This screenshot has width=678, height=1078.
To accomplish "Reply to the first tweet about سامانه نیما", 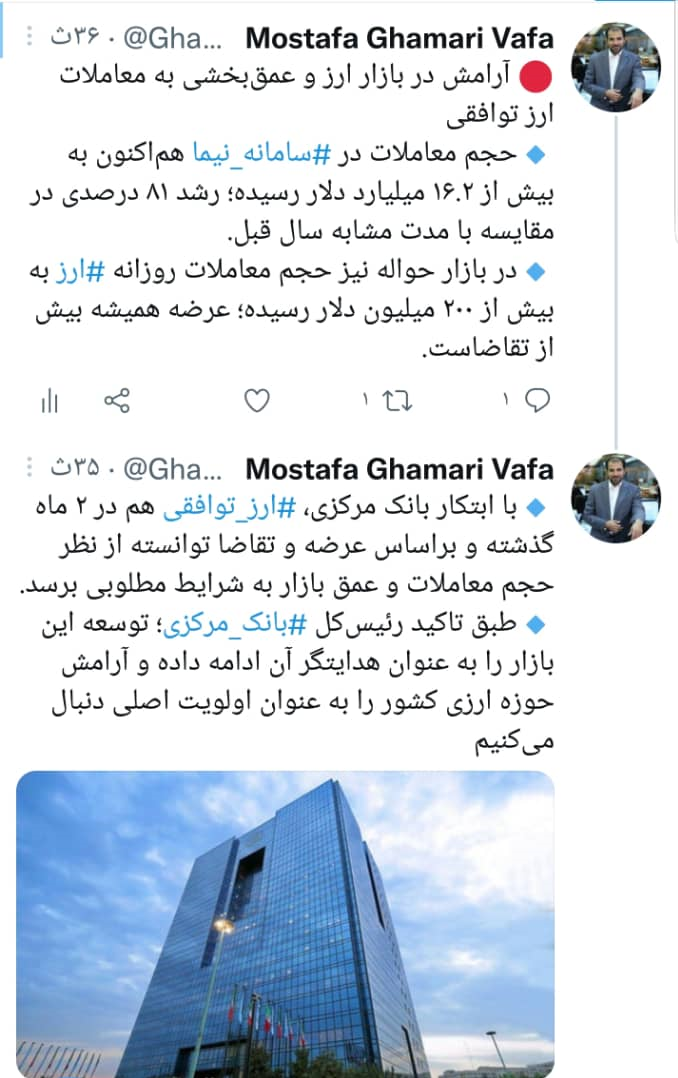I will coord(538,401).
